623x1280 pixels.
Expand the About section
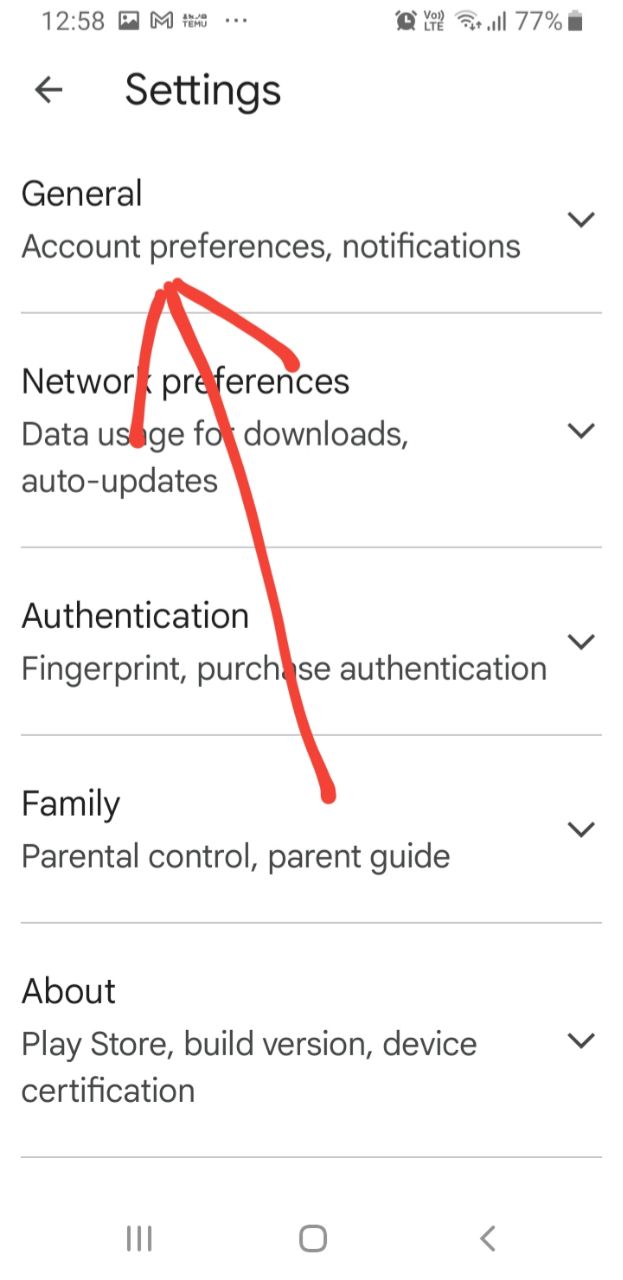tap(580, 1041)
